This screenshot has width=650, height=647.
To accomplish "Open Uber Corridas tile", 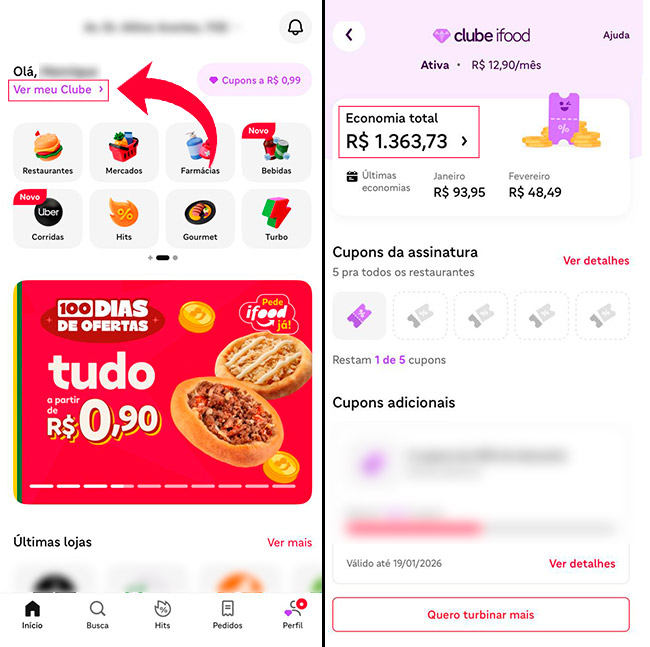I will 48,218.
